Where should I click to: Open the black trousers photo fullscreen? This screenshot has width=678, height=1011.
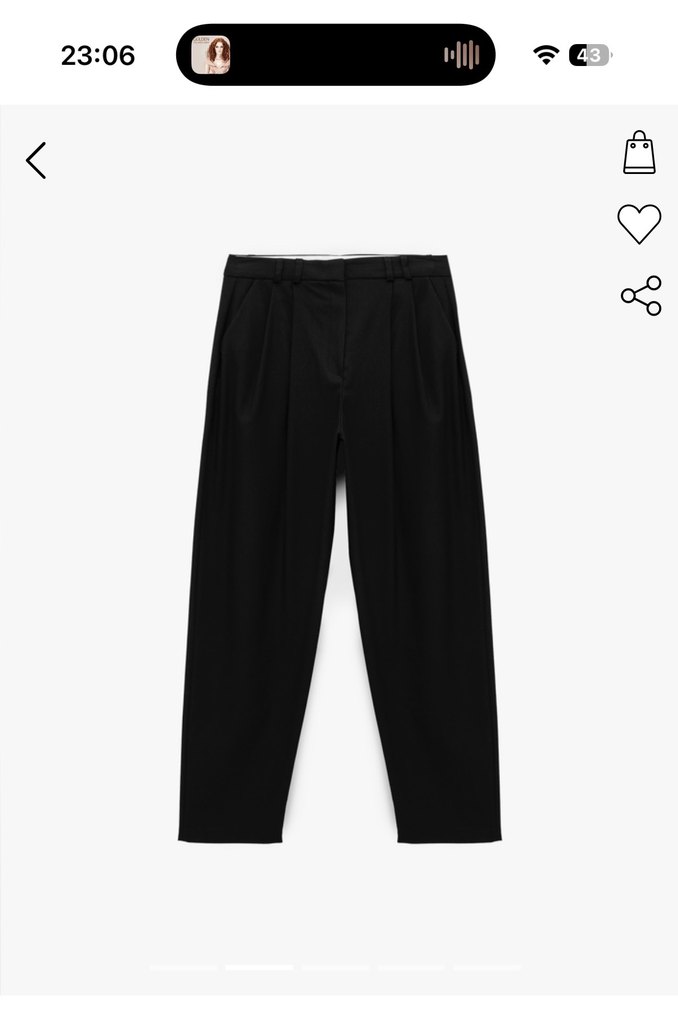click(340, 548)
